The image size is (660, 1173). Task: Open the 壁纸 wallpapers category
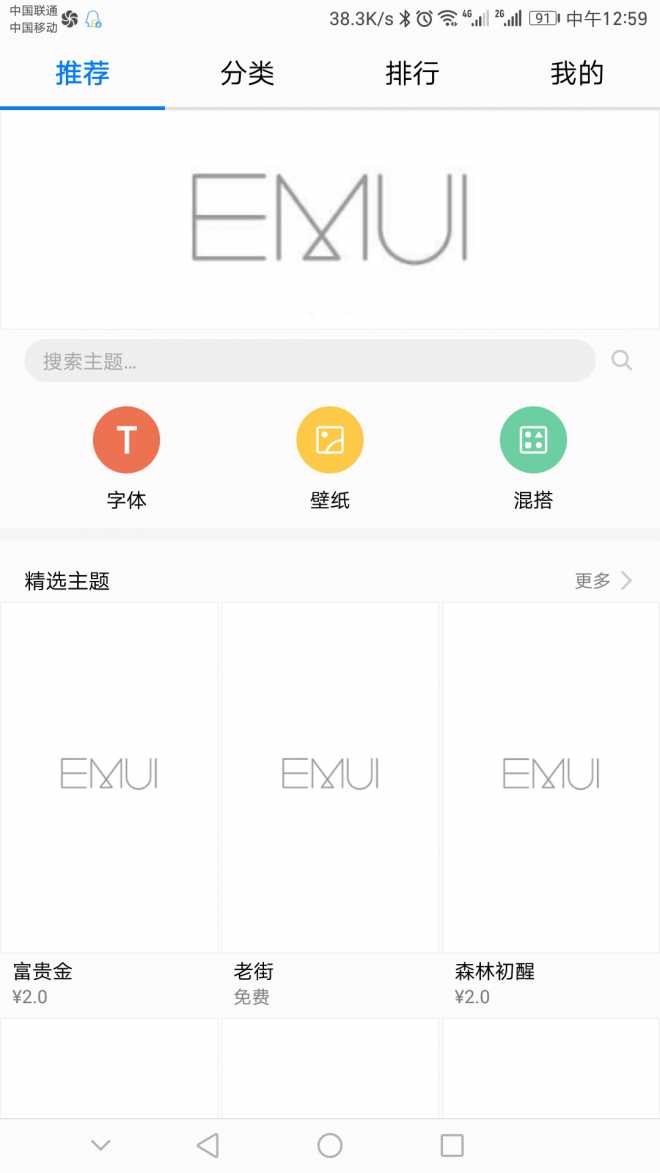tap(330, 441)
